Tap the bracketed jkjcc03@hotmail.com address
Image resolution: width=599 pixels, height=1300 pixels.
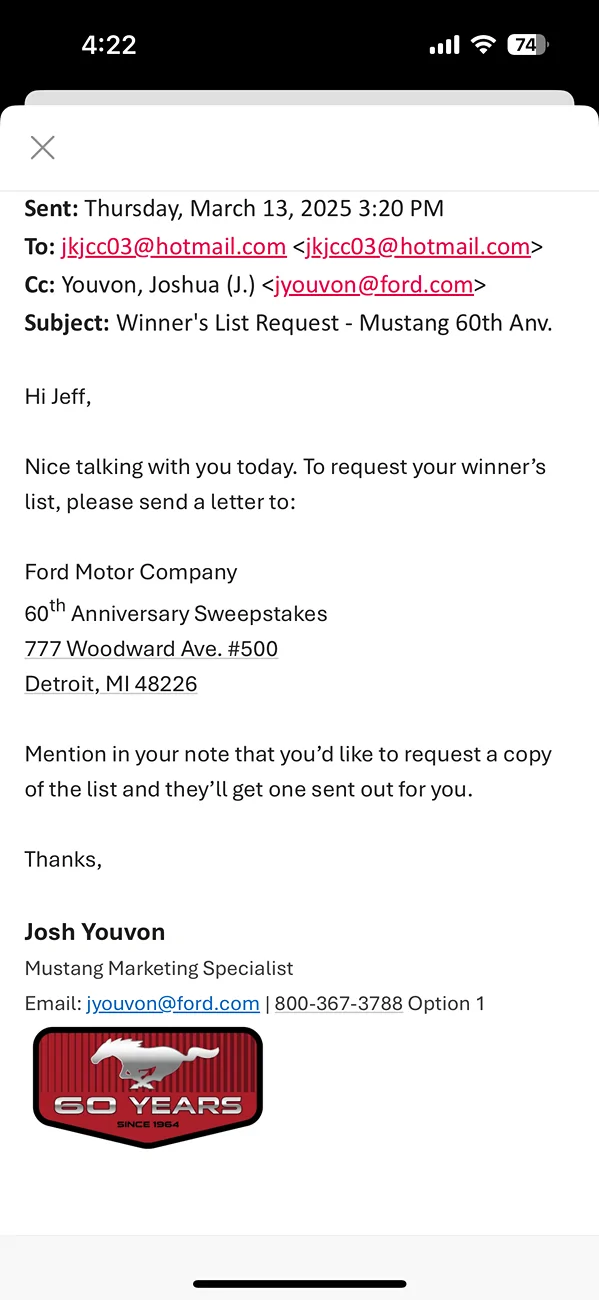point(418,247)
